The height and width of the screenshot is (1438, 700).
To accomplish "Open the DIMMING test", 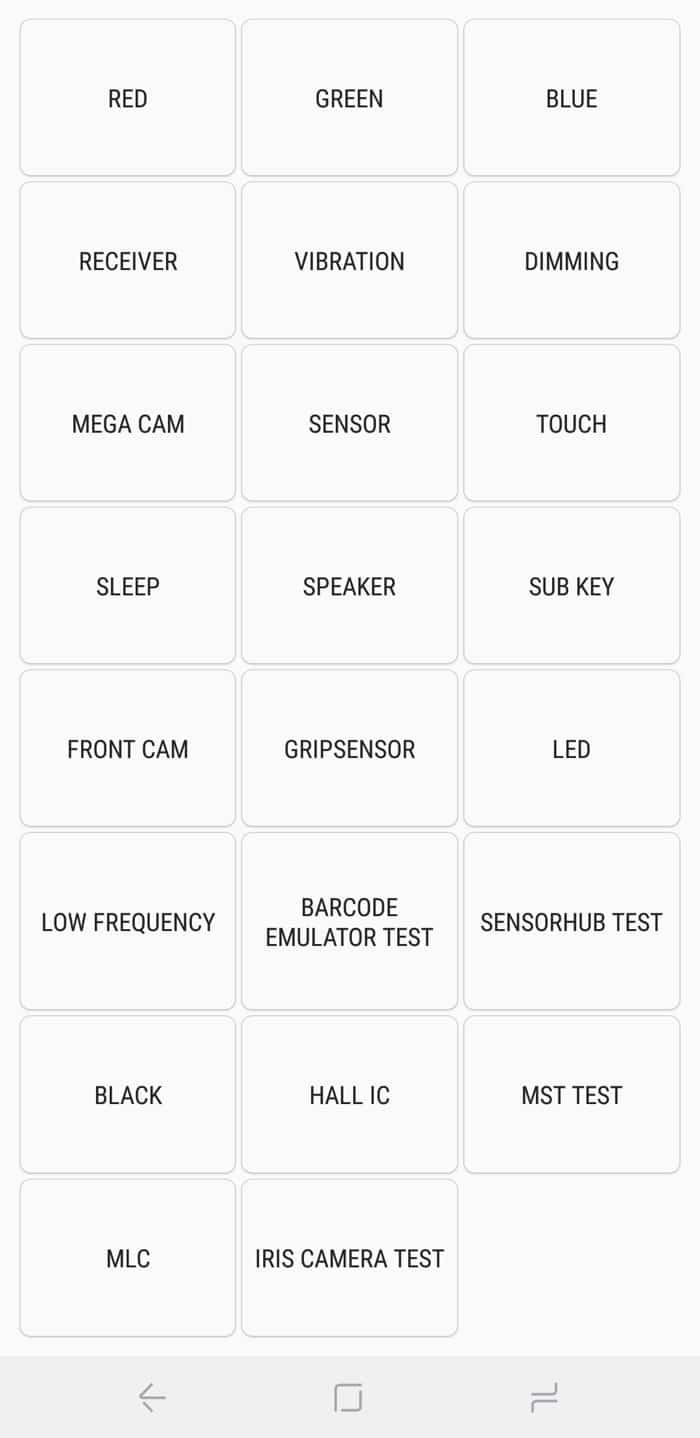I will [571, 261].
